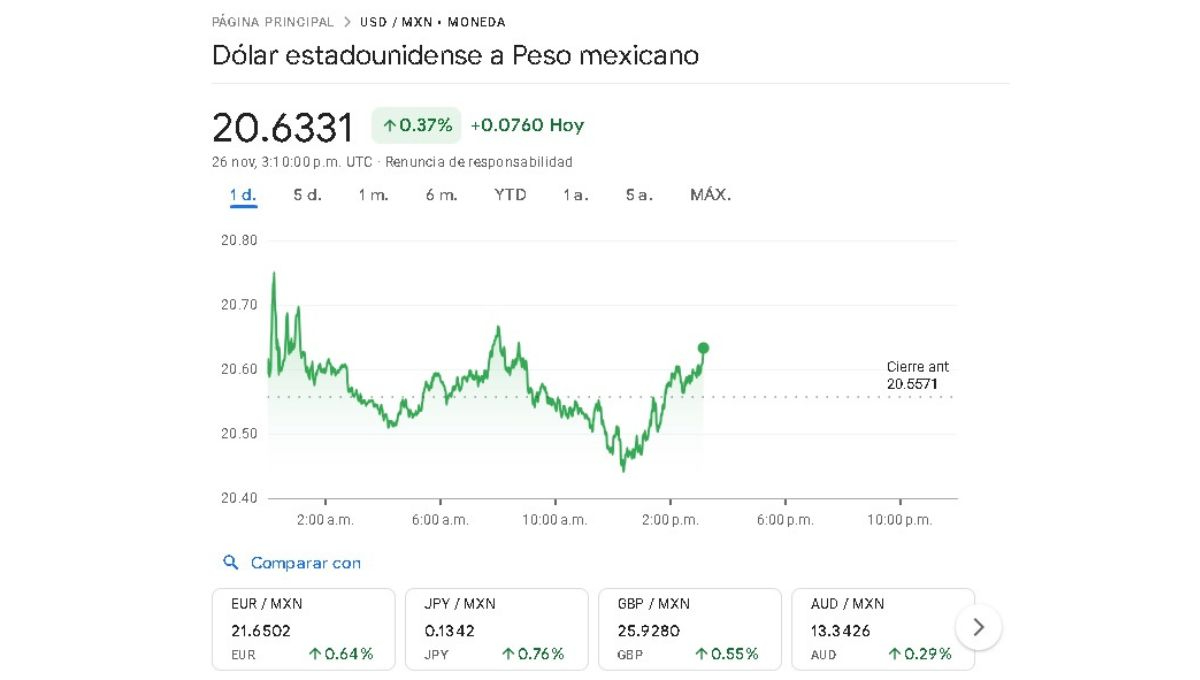Switch chart to 6 m.

coord(441,195)
